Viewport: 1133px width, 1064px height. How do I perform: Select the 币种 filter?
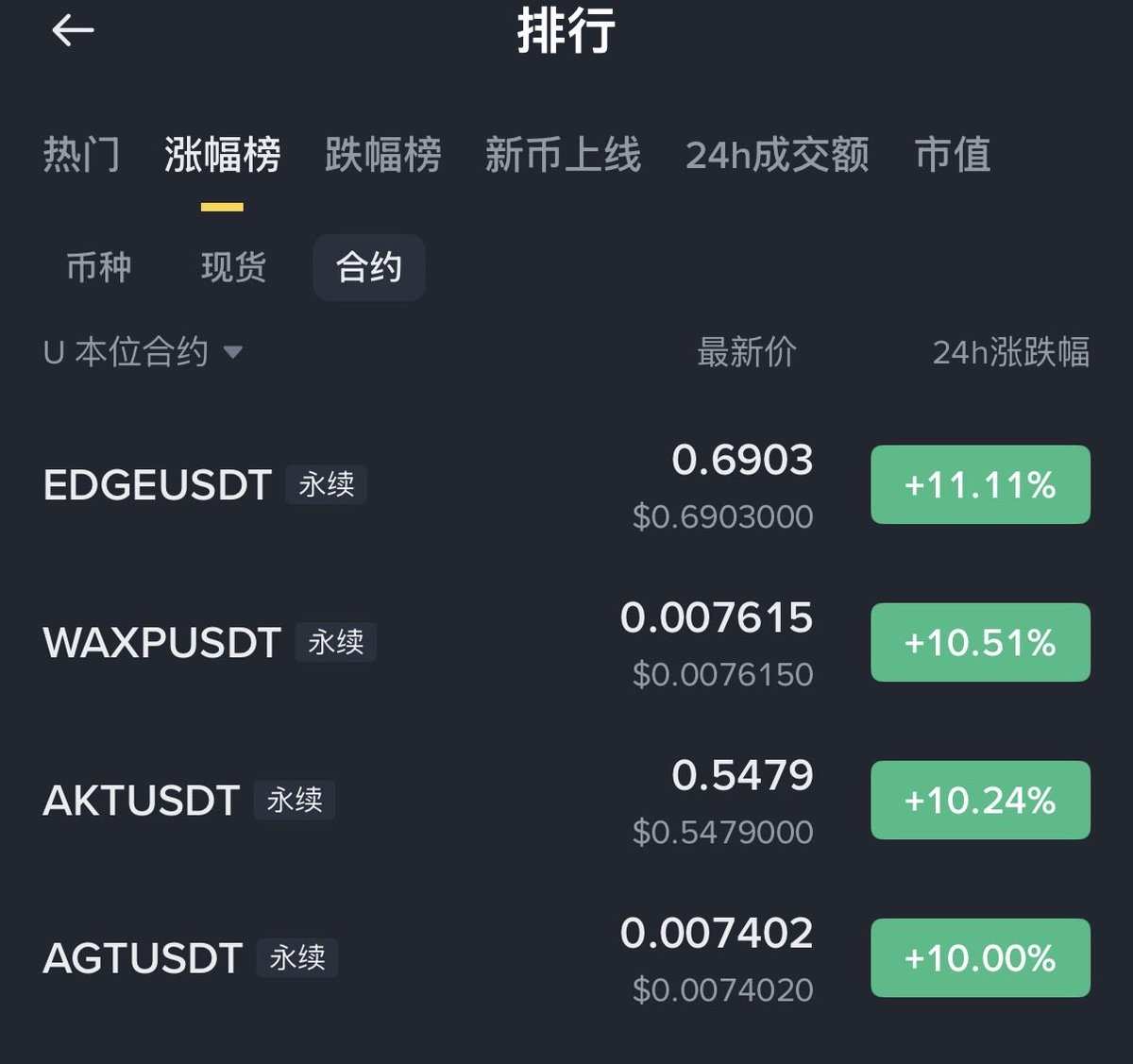pos(99,268)
